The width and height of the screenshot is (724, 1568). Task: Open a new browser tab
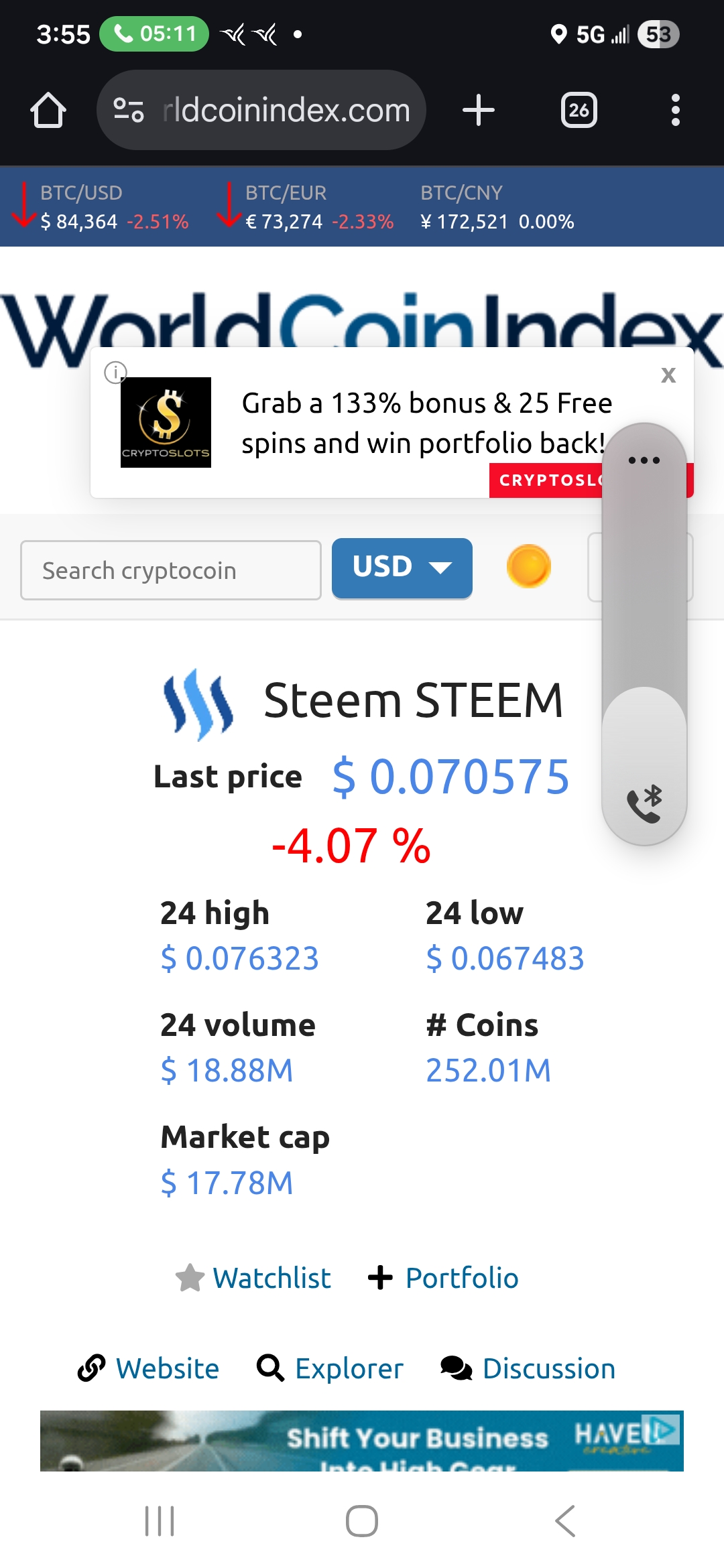[478, 110]
